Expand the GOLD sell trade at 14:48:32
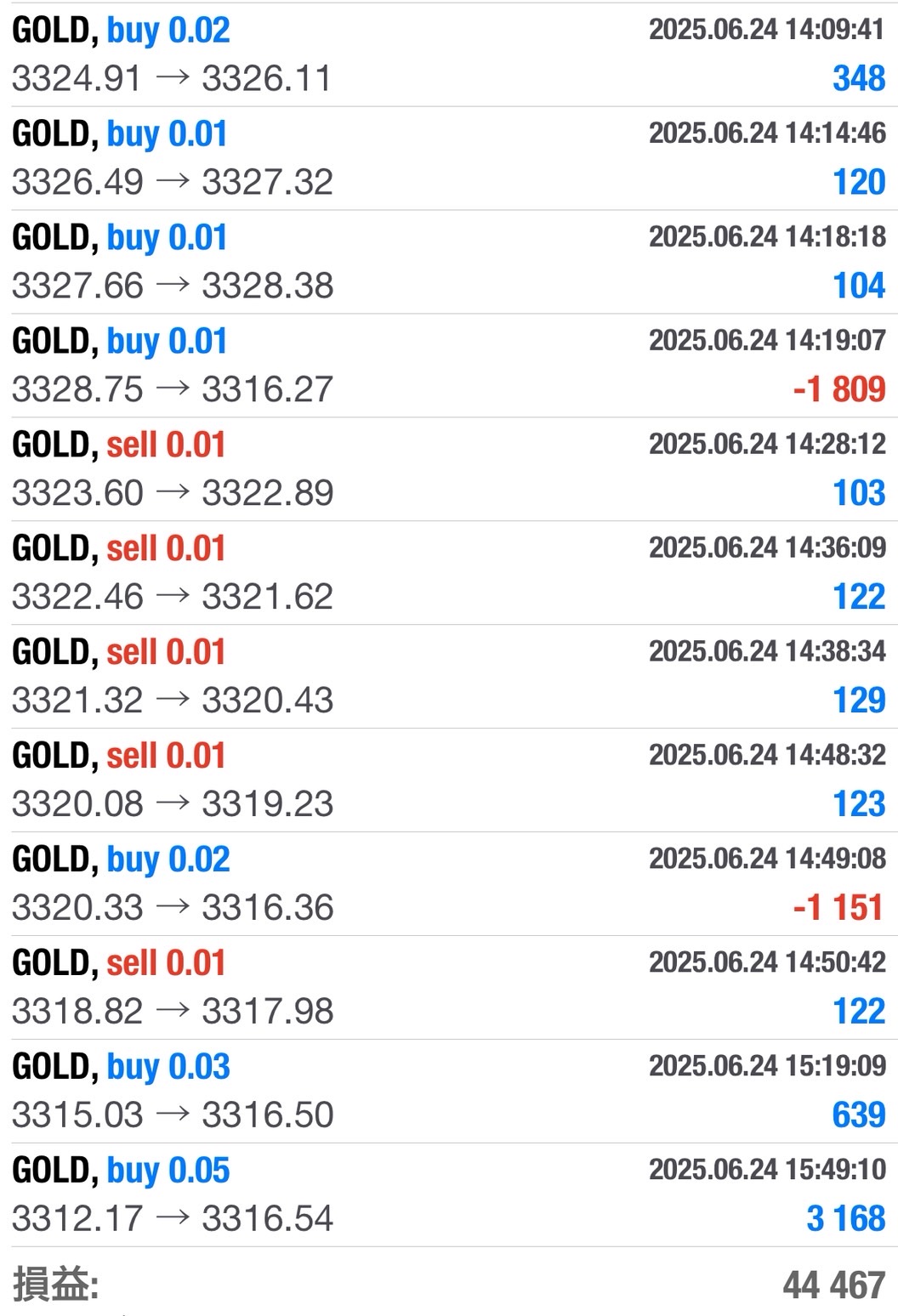The image size is (898, 1316). point(449,780)
